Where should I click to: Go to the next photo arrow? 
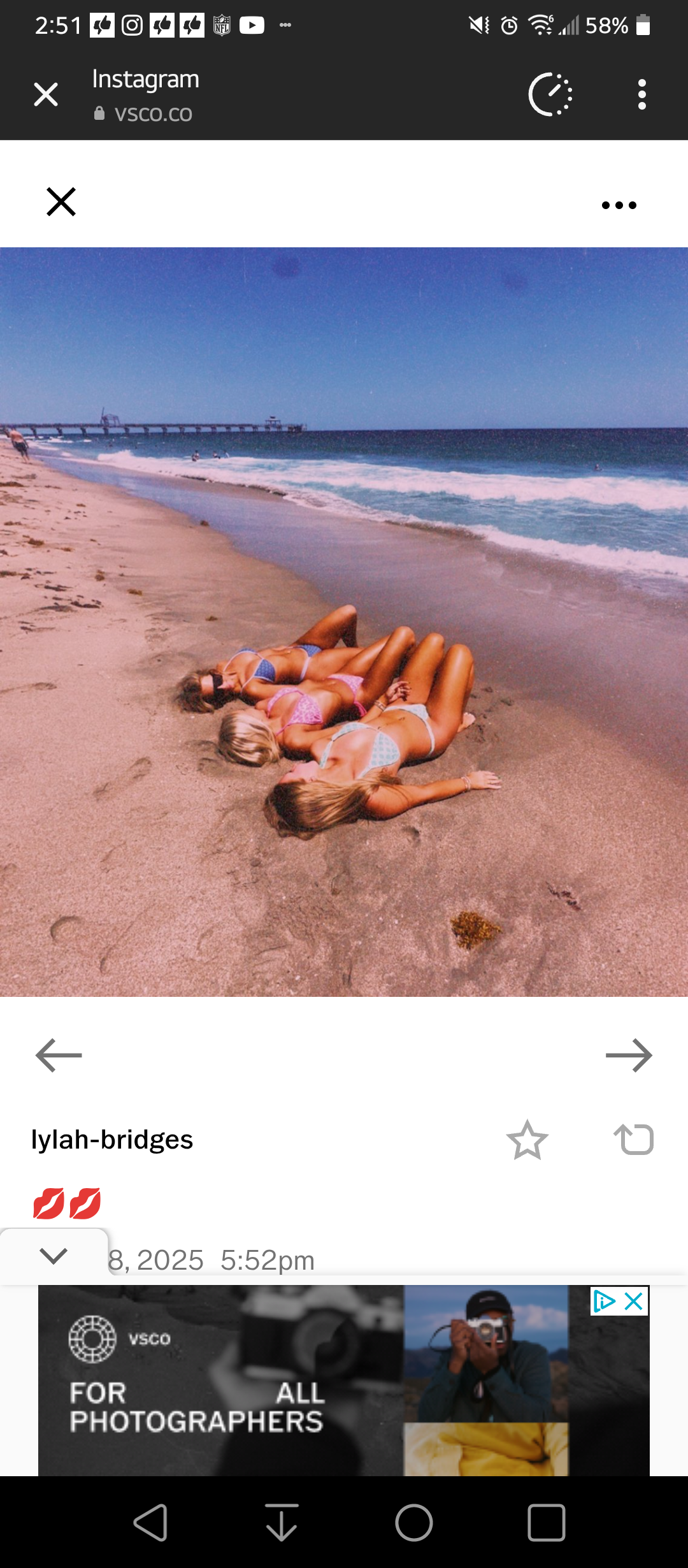(629, 1056)
